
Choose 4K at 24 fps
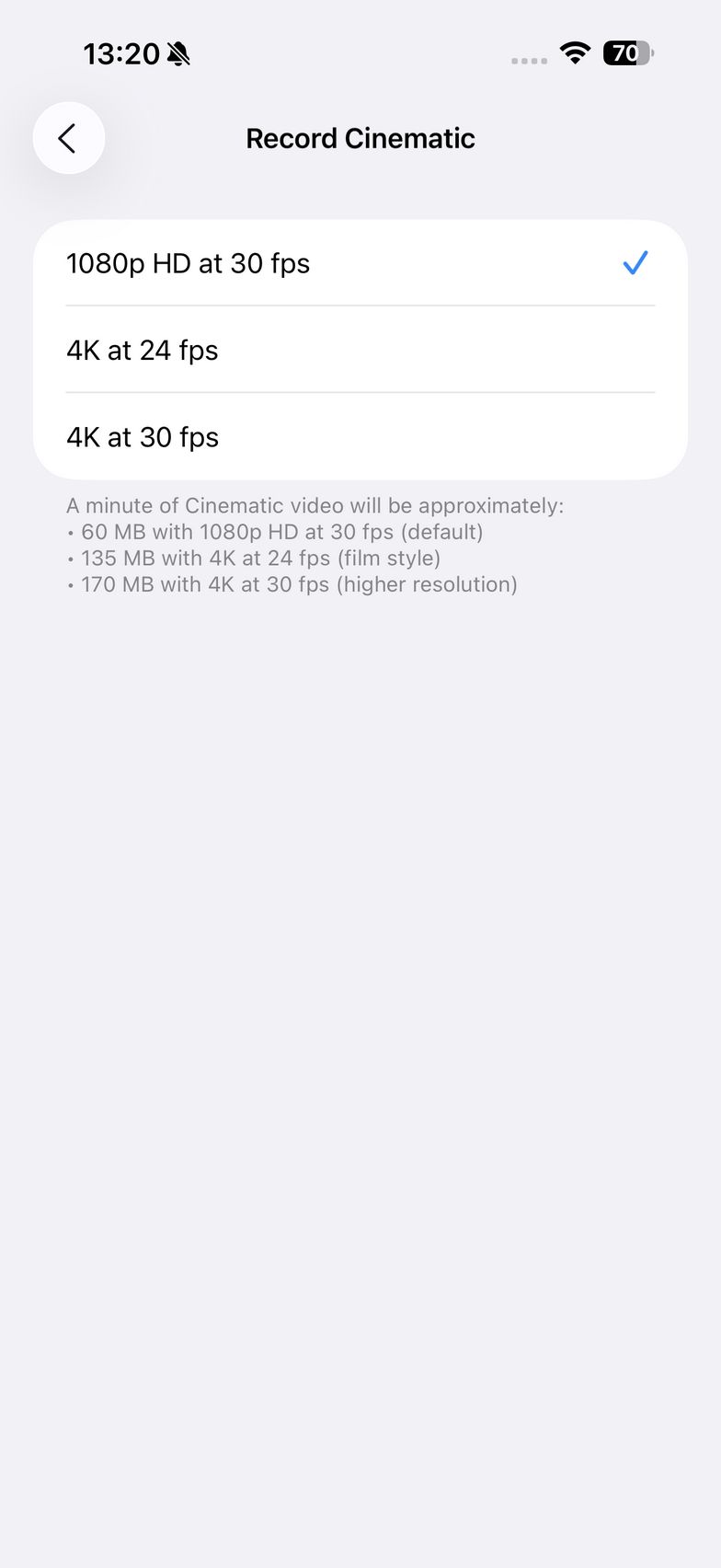coord(359,351)
